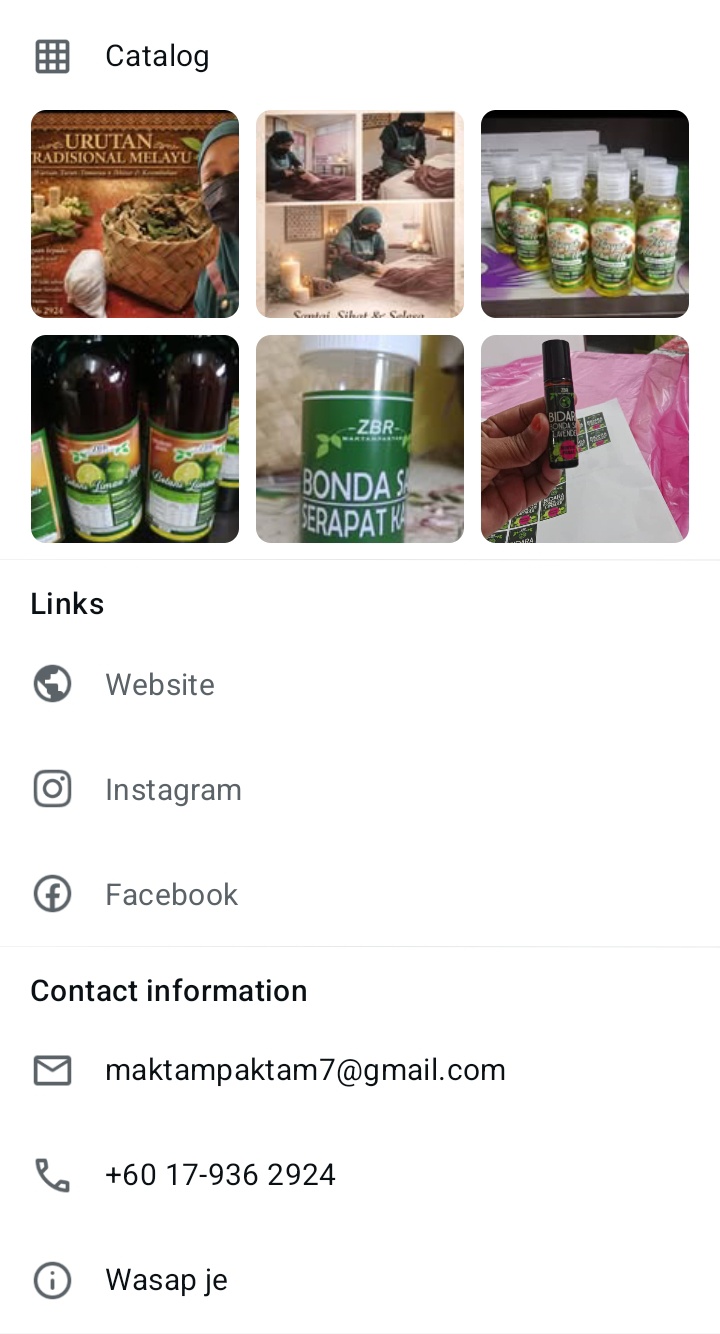Email maktampaktam7@gmail.com
The height and width of the screenshot is (1334, 720).
tap(305, 1070)
